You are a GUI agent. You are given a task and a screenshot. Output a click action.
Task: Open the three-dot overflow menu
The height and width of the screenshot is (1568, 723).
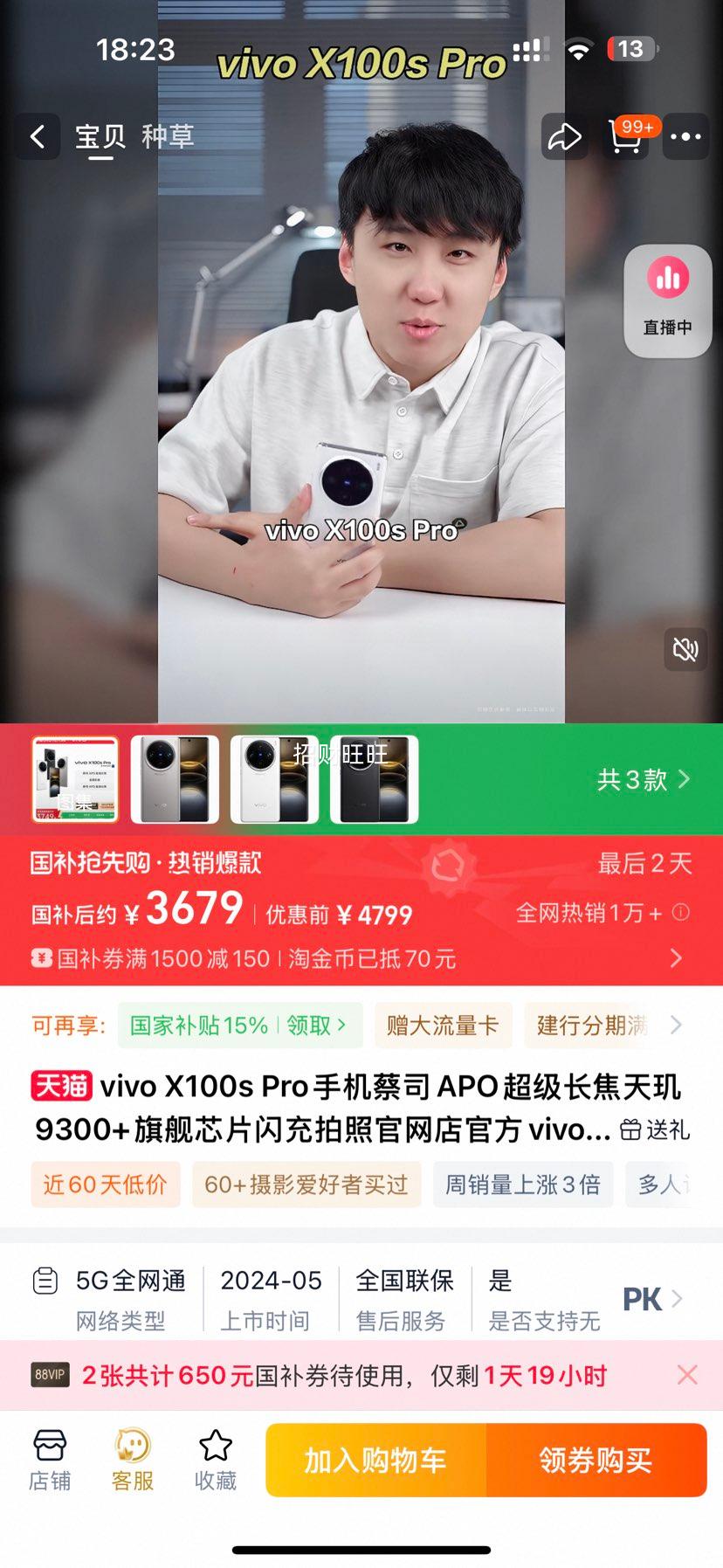(x=685, y=136)
